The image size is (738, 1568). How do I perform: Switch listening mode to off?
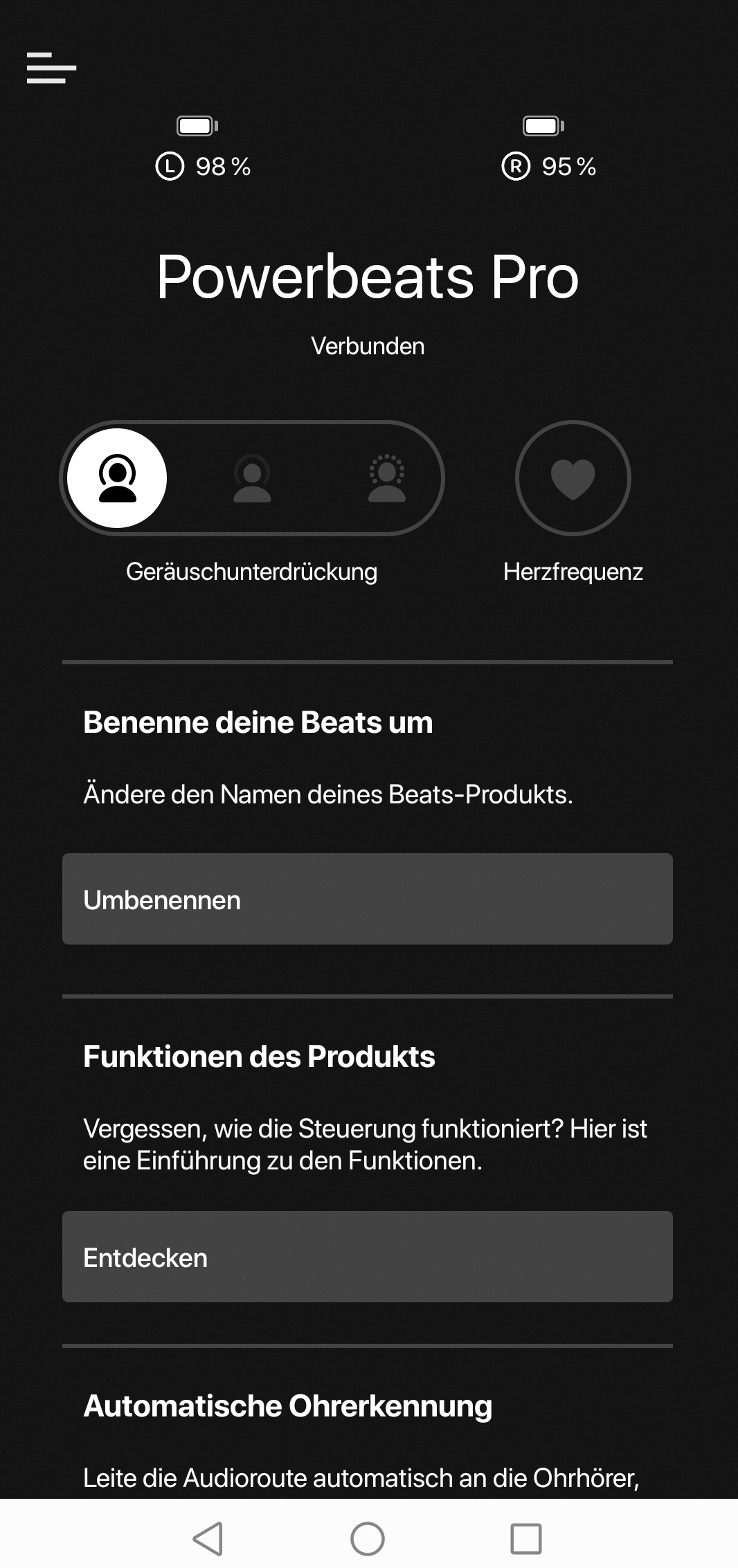click(252, 478)
